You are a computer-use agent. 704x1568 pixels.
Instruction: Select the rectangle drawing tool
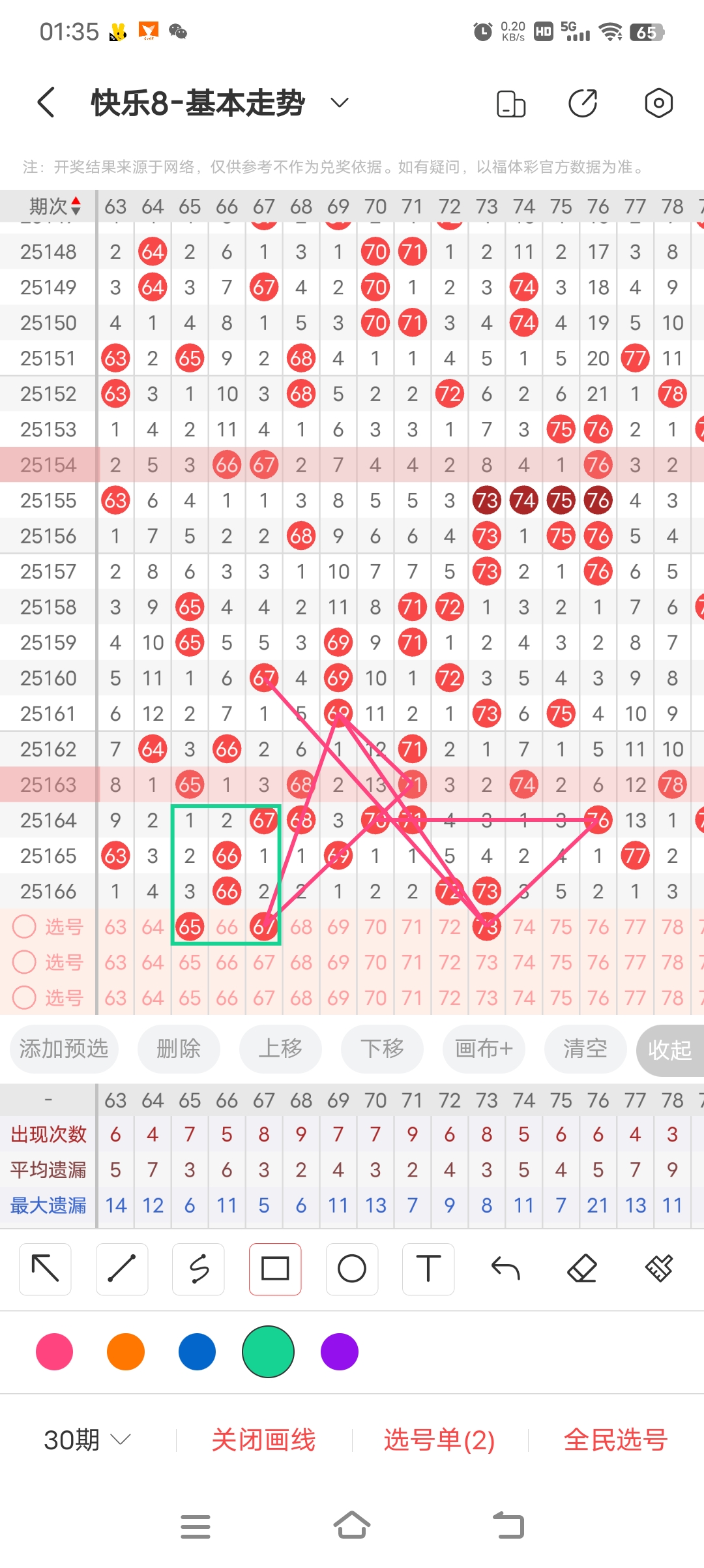(x=275, y=1269)
